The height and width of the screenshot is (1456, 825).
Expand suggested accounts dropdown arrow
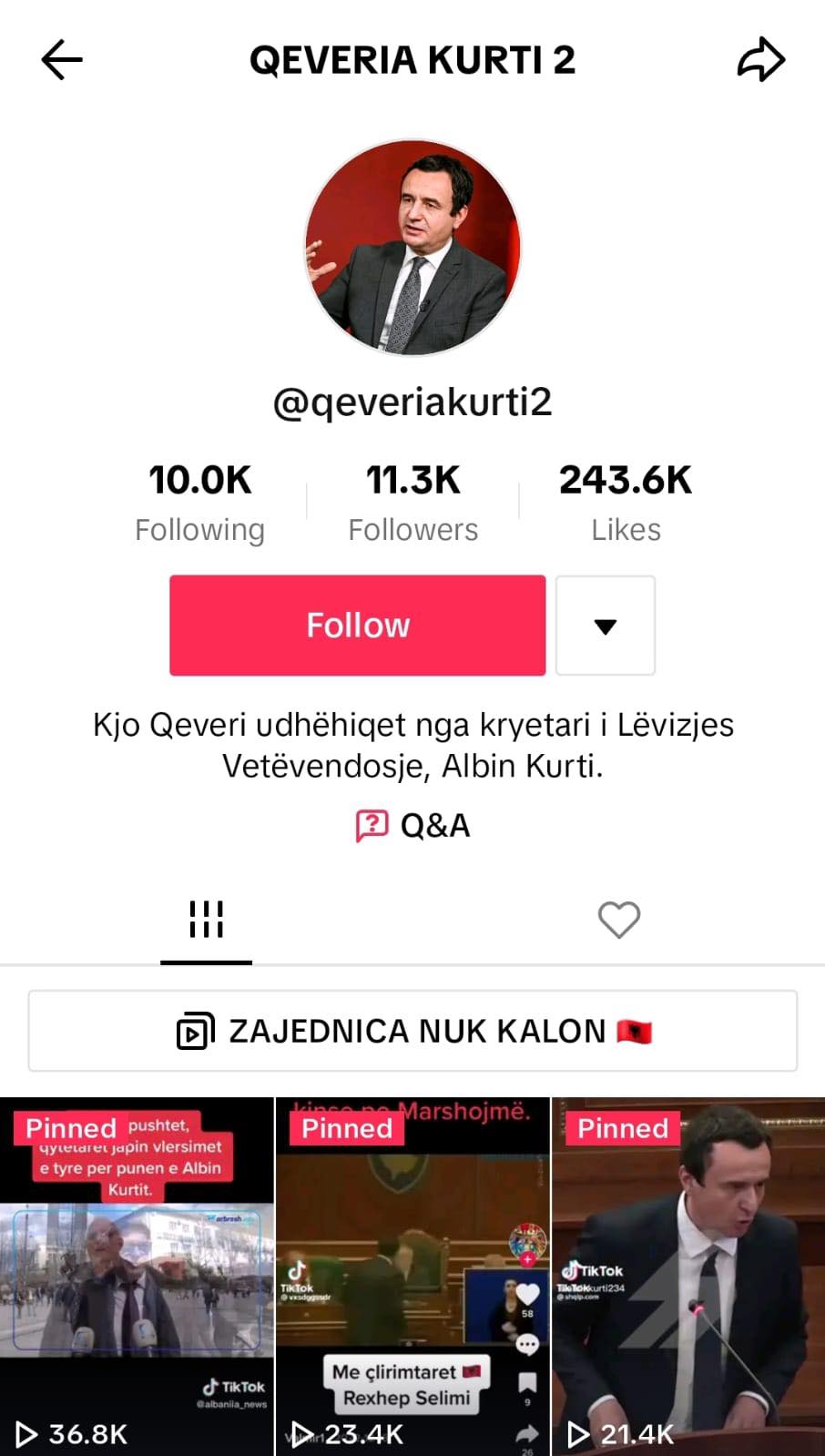point(605,626)
